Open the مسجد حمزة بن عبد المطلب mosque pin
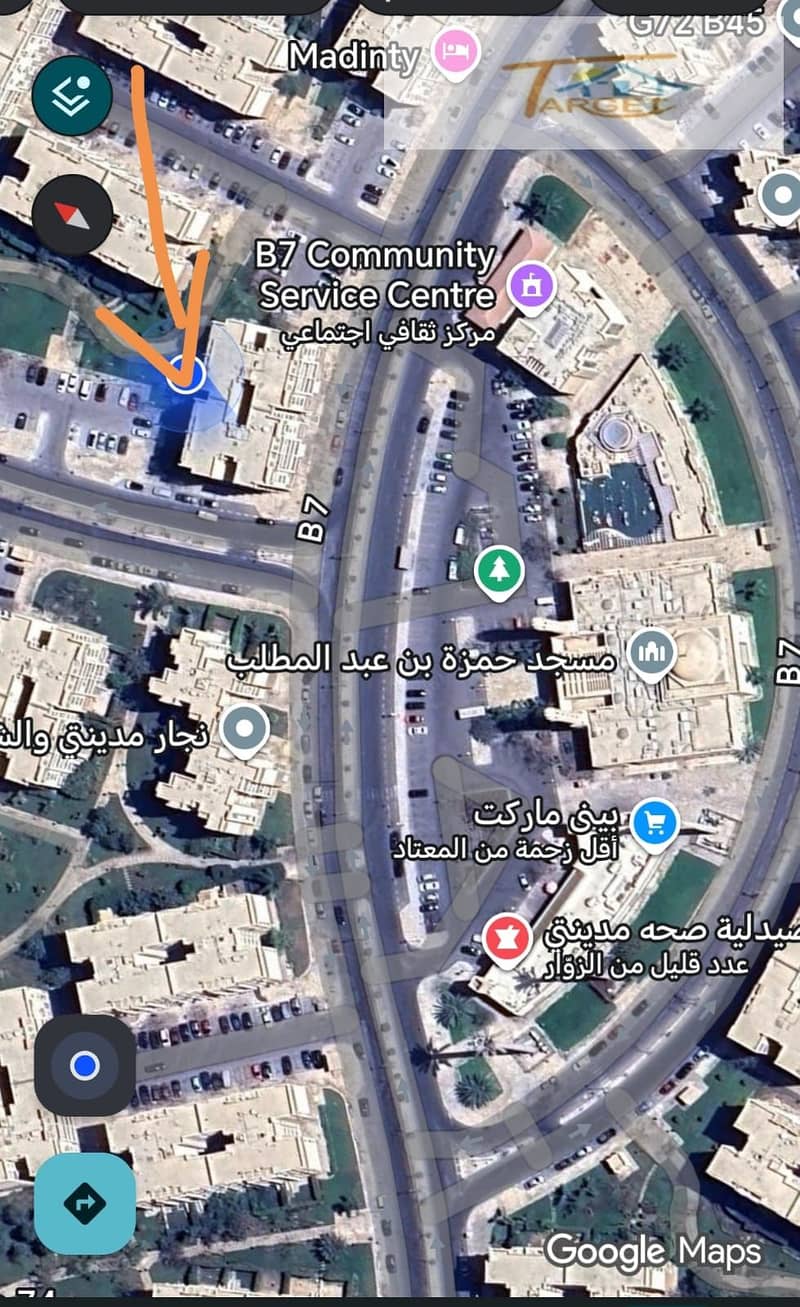Viewport: 800px width, 1307px height. 650,656
